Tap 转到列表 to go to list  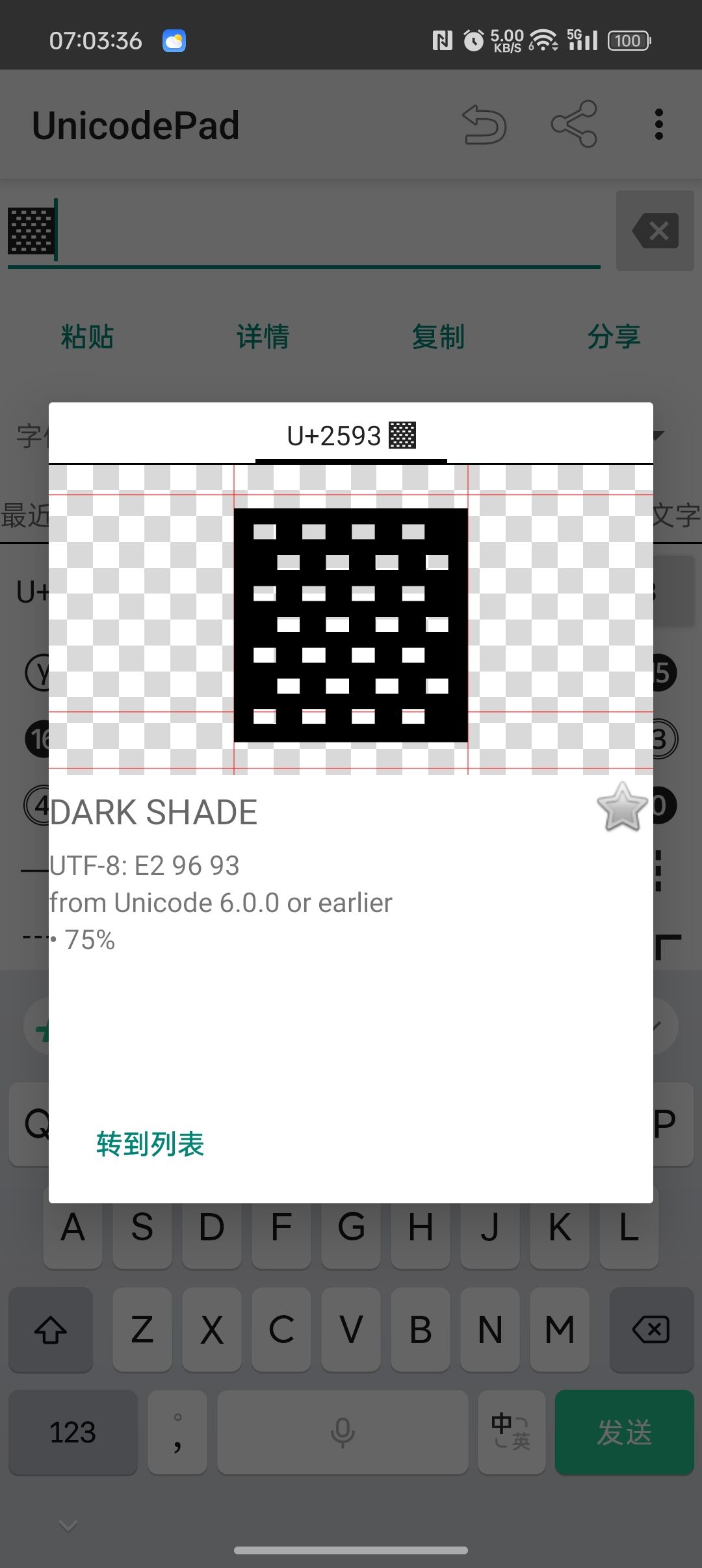click(150, 1144)
